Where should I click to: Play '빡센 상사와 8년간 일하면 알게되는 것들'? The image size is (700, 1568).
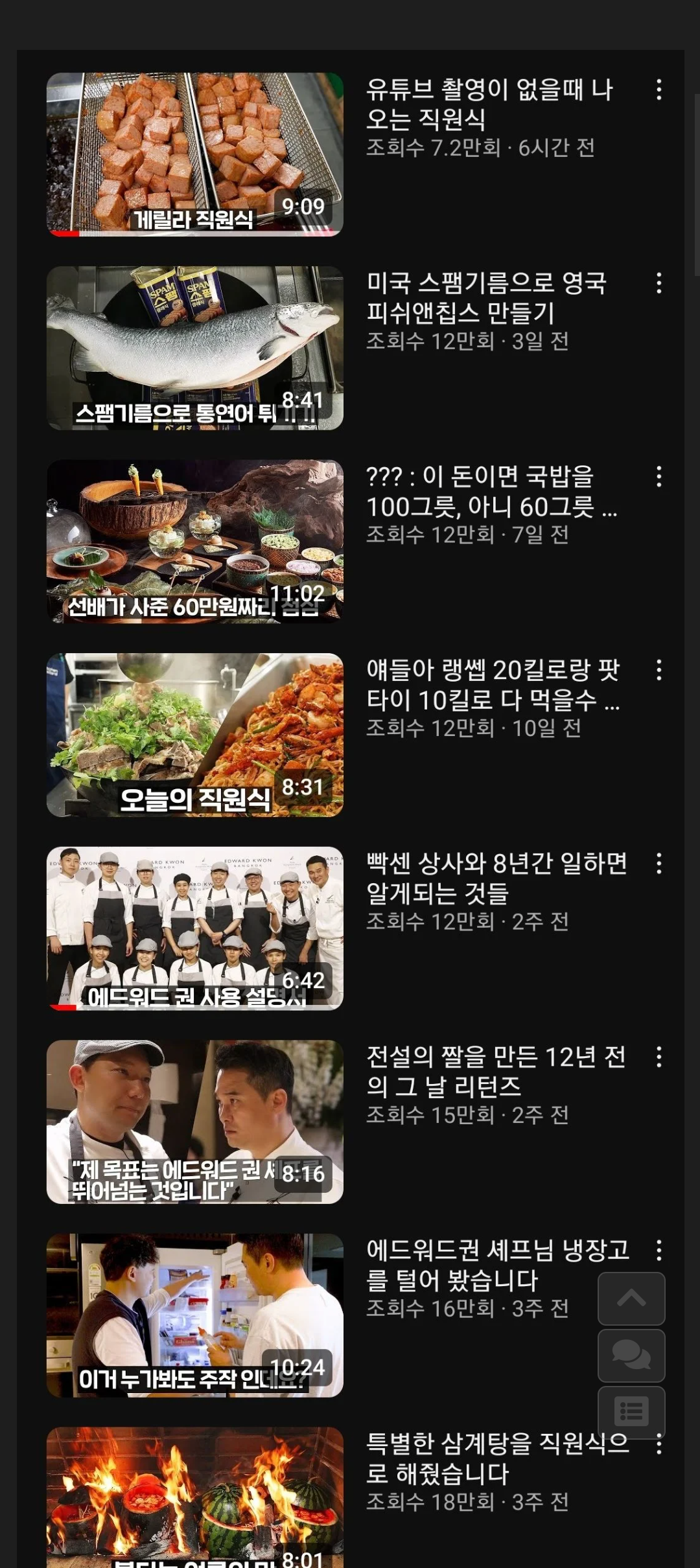194,928
